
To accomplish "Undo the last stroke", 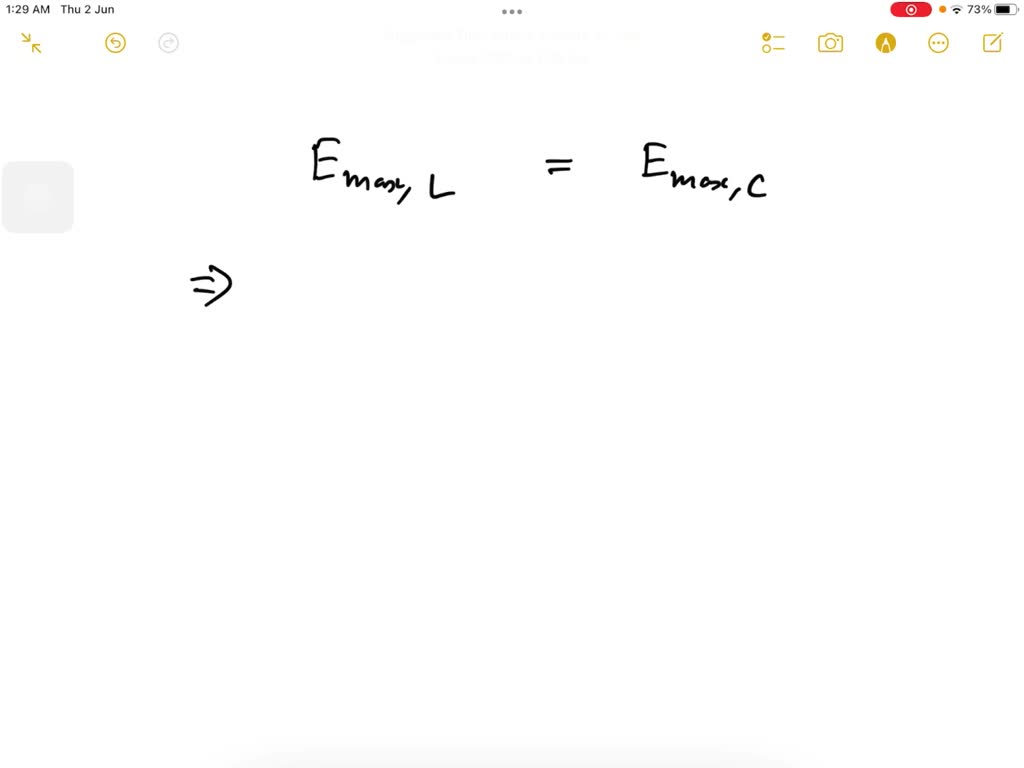I will 116,43.
